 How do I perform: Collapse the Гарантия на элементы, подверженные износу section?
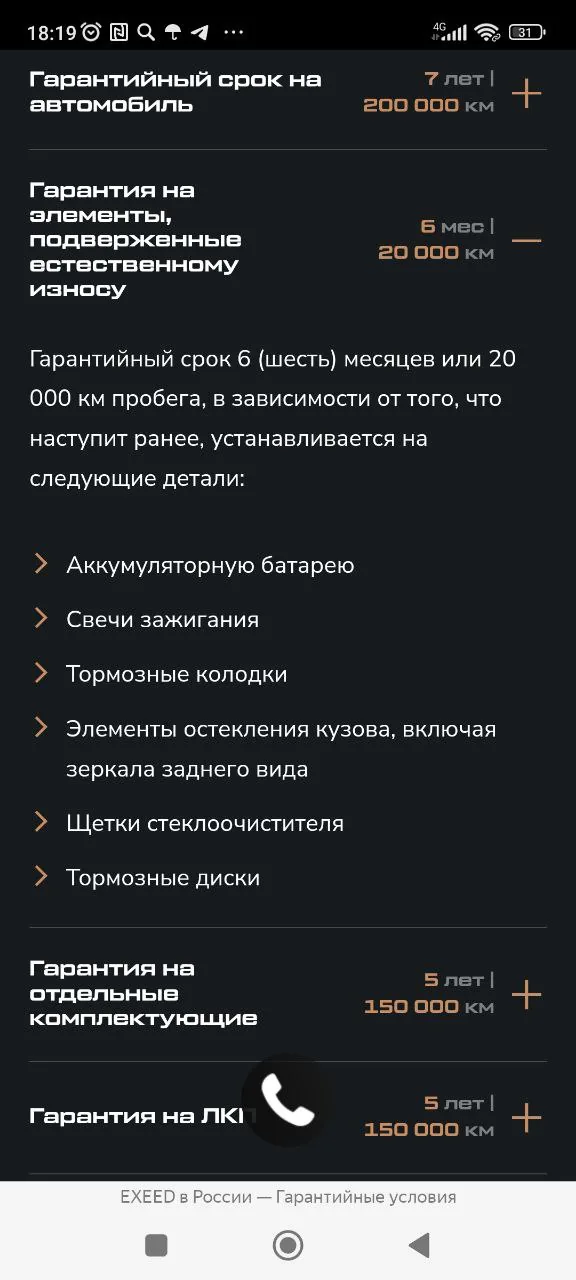coord(526,240)
